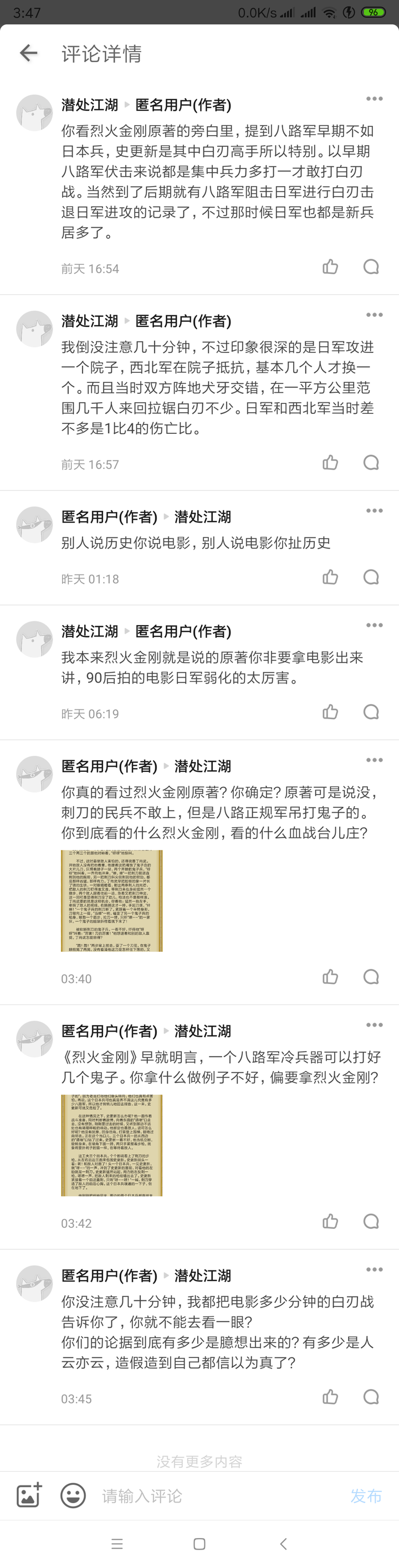
Task: Open the overflow menu of the 前天 16:54 comment
Action: click(374, 99)
